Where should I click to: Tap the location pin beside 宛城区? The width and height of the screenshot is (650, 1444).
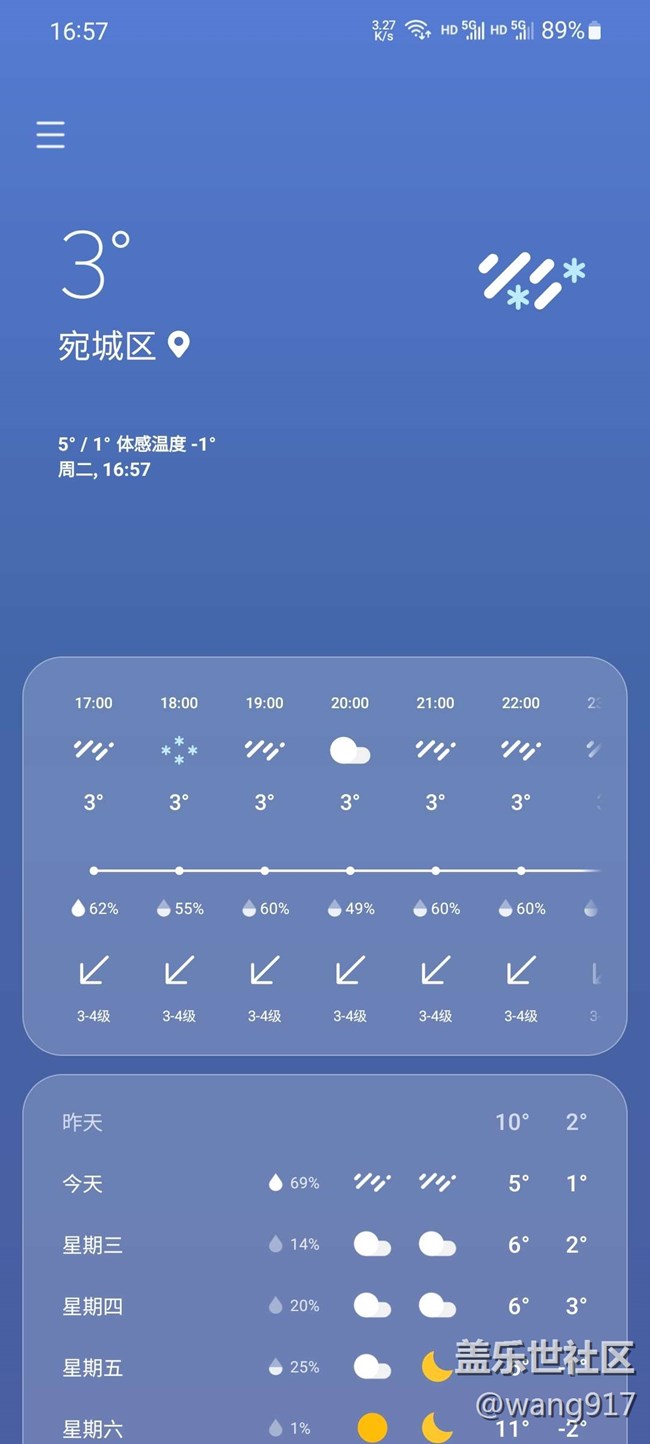pyautogui.click(x=179, y=345)
